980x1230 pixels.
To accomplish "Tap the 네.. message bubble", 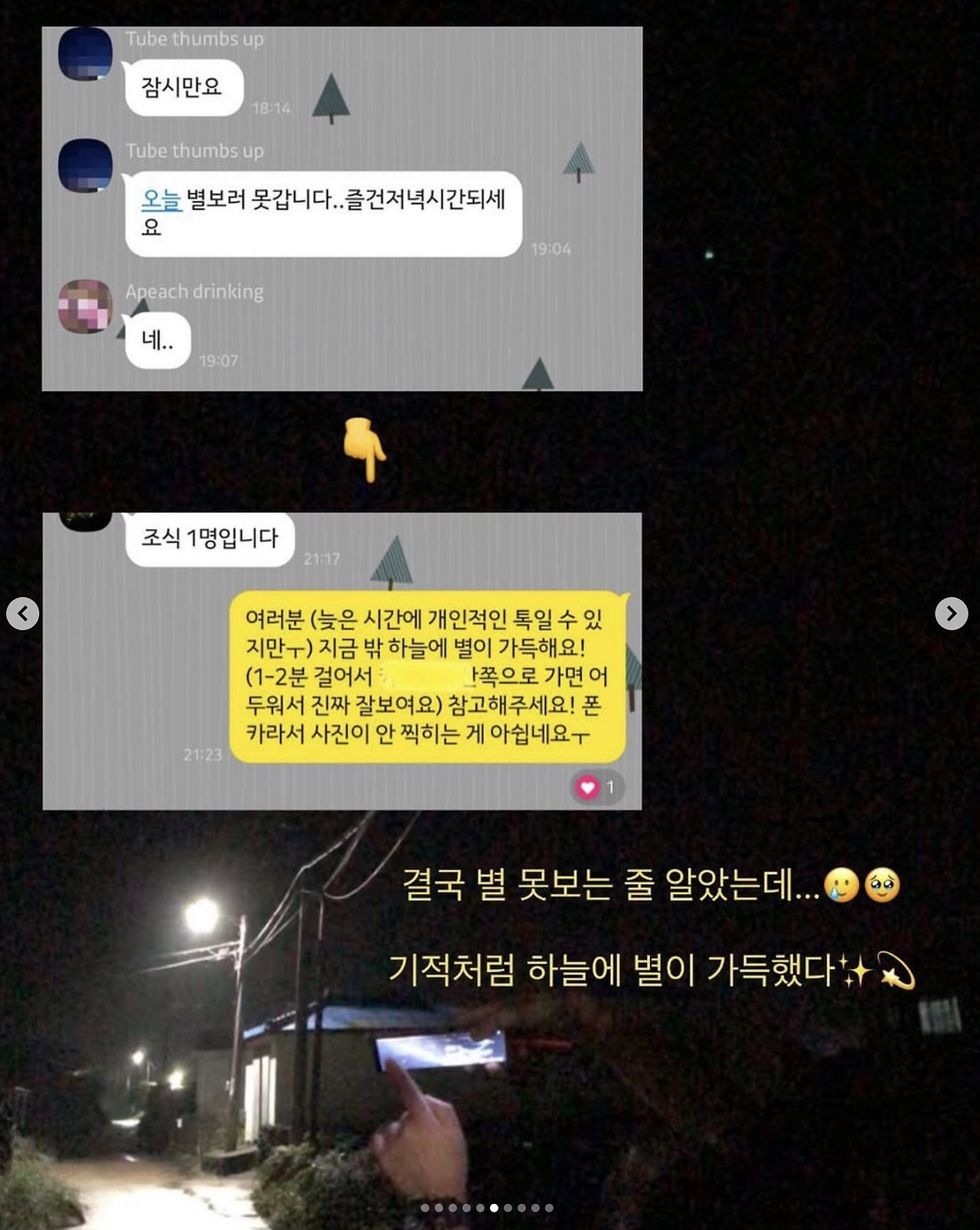I will (x=158, y=342).
